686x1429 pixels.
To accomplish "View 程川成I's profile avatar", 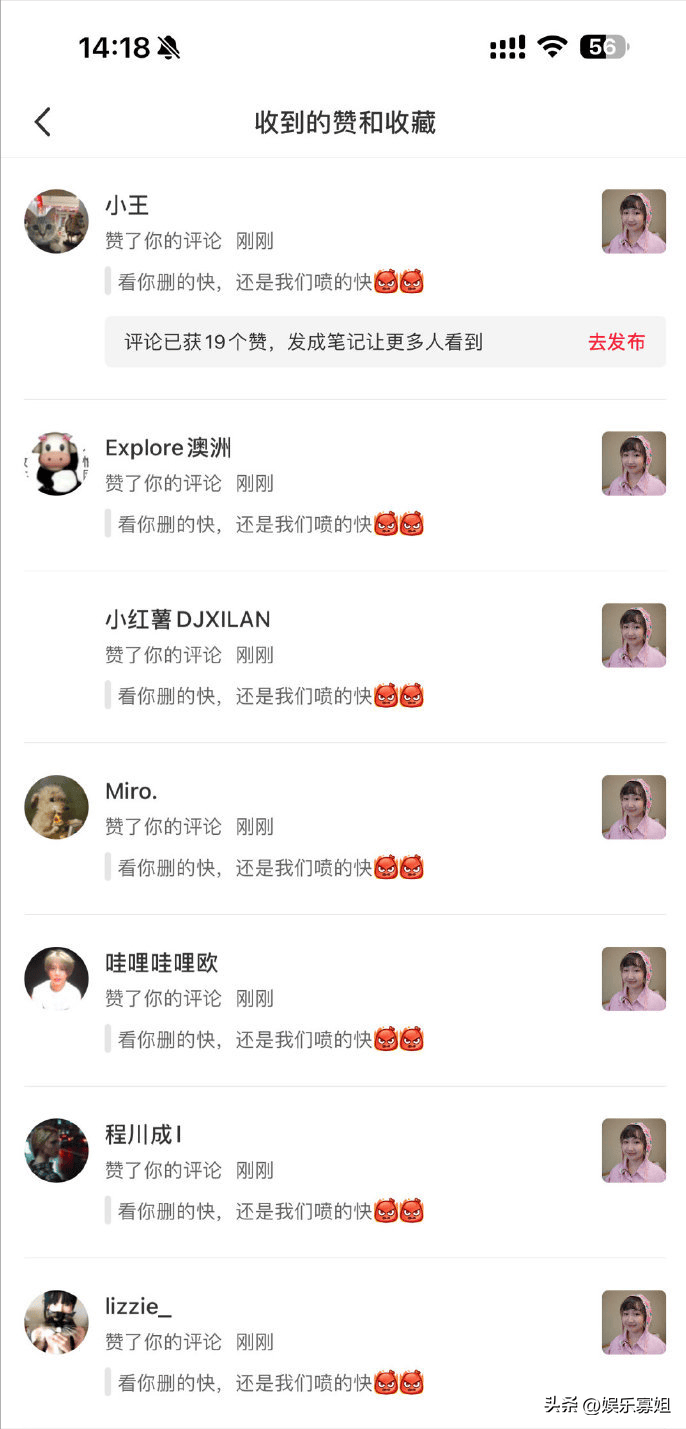I will tap(56, 1150).
